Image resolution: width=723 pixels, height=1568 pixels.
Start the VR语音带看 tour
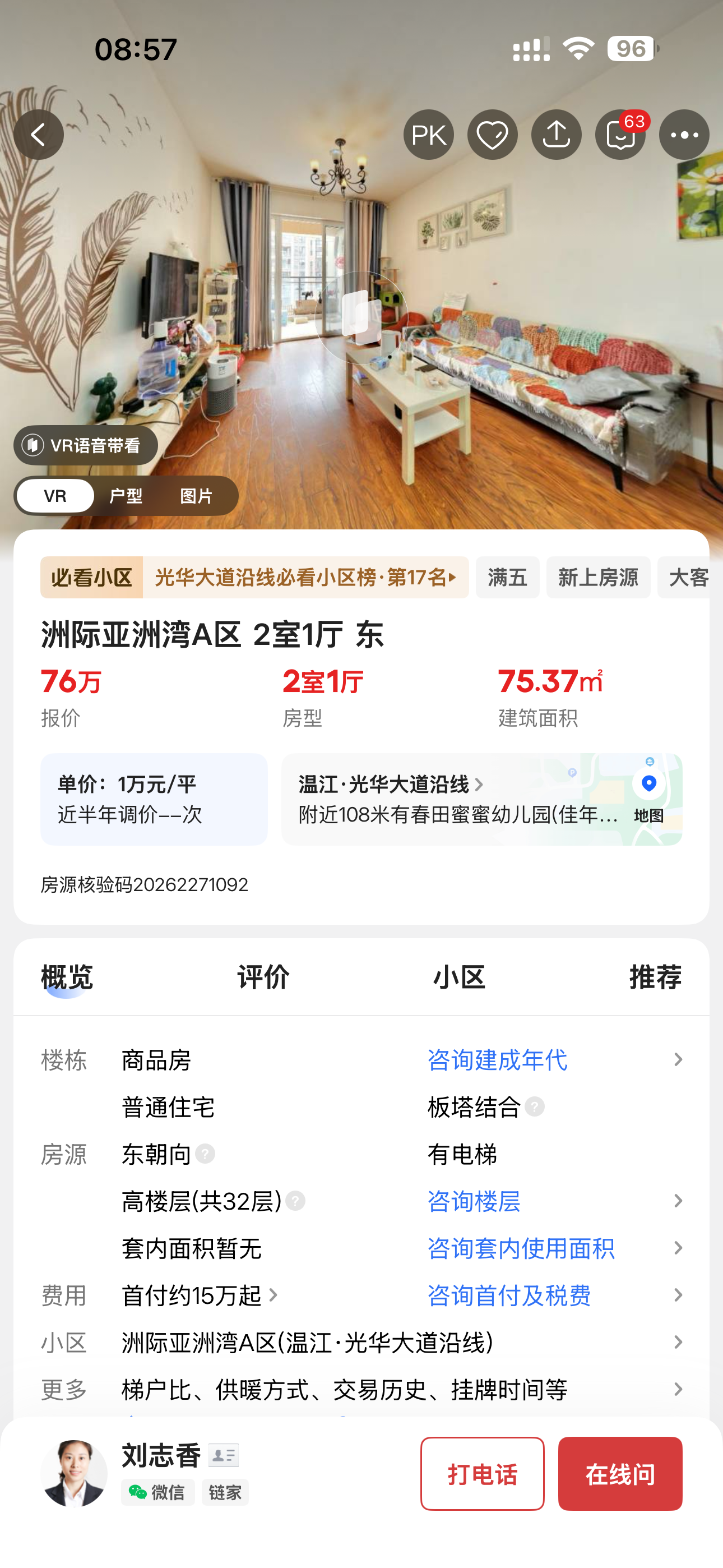(x=86, y=446)
